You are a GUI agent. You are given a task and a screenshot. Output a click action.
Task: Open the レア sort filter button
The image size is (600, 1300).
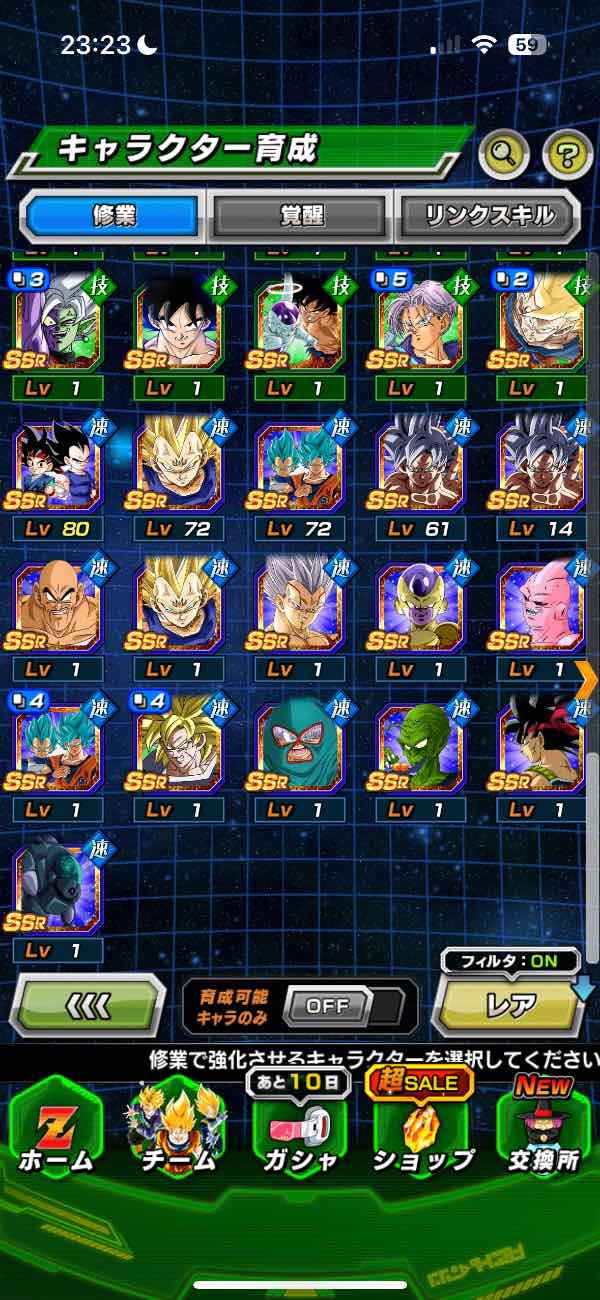tap(510, 1006)
